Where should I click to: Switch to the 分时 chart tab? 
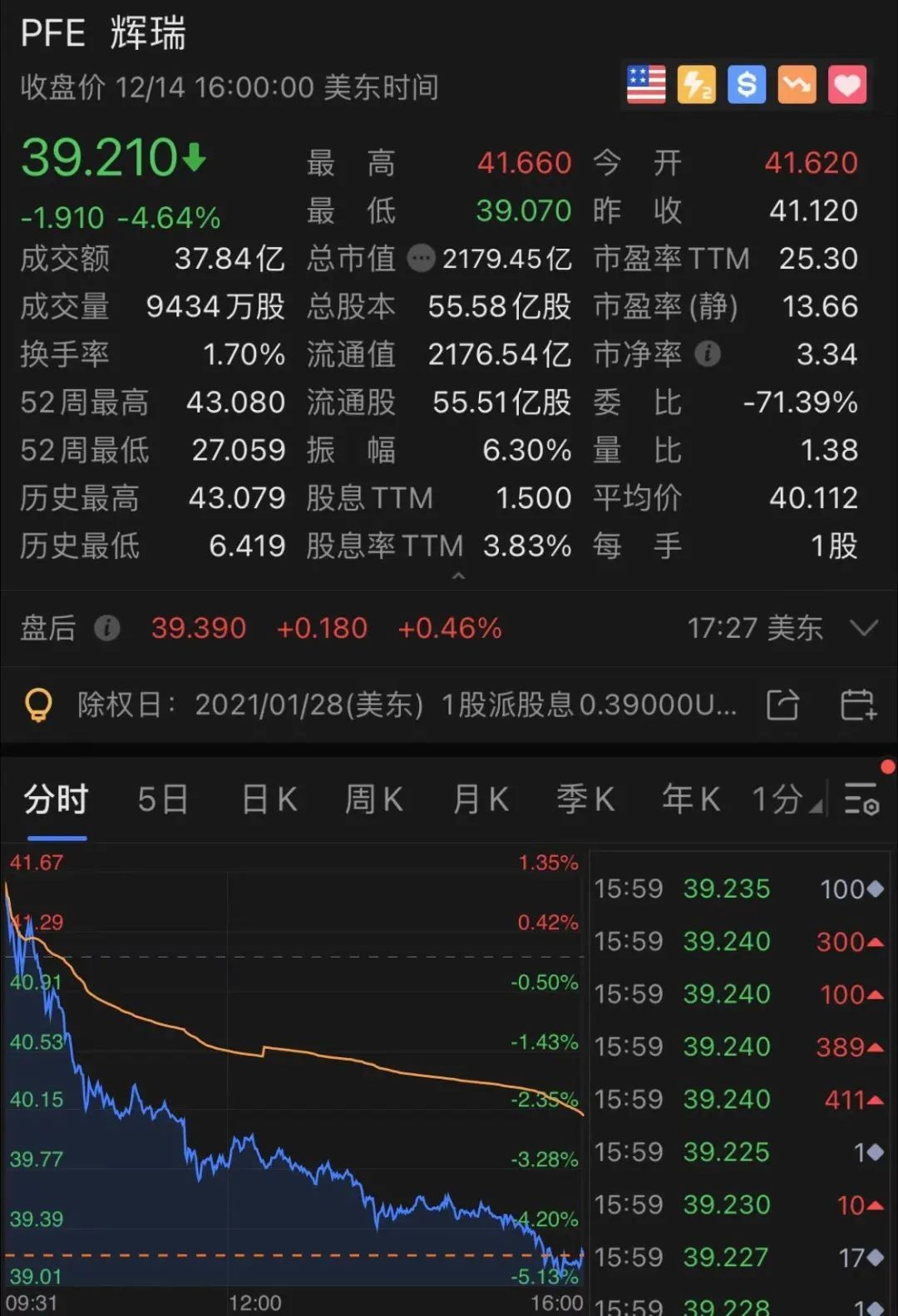(56, 800)
